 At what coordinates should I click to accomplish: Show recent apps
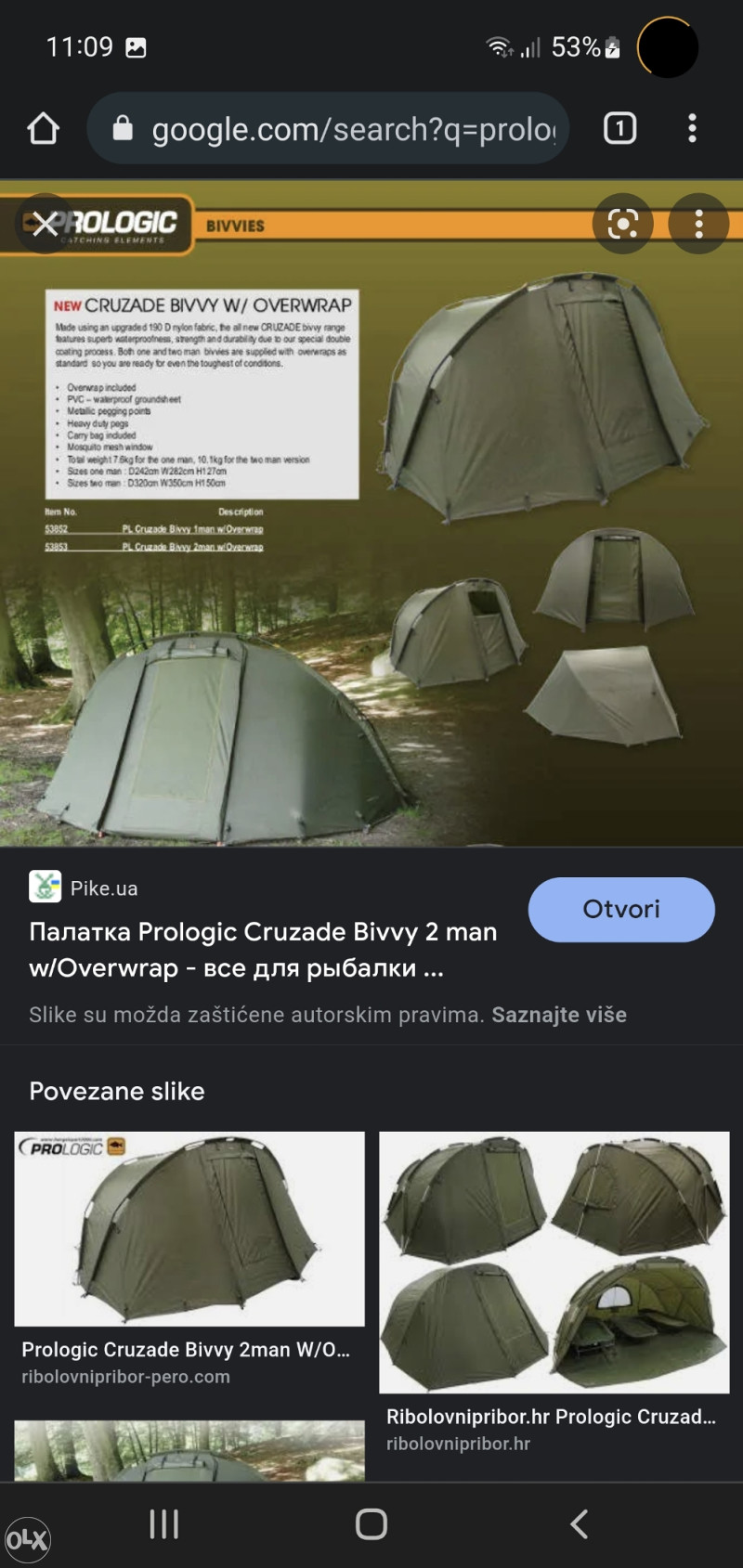[164, 1523]
